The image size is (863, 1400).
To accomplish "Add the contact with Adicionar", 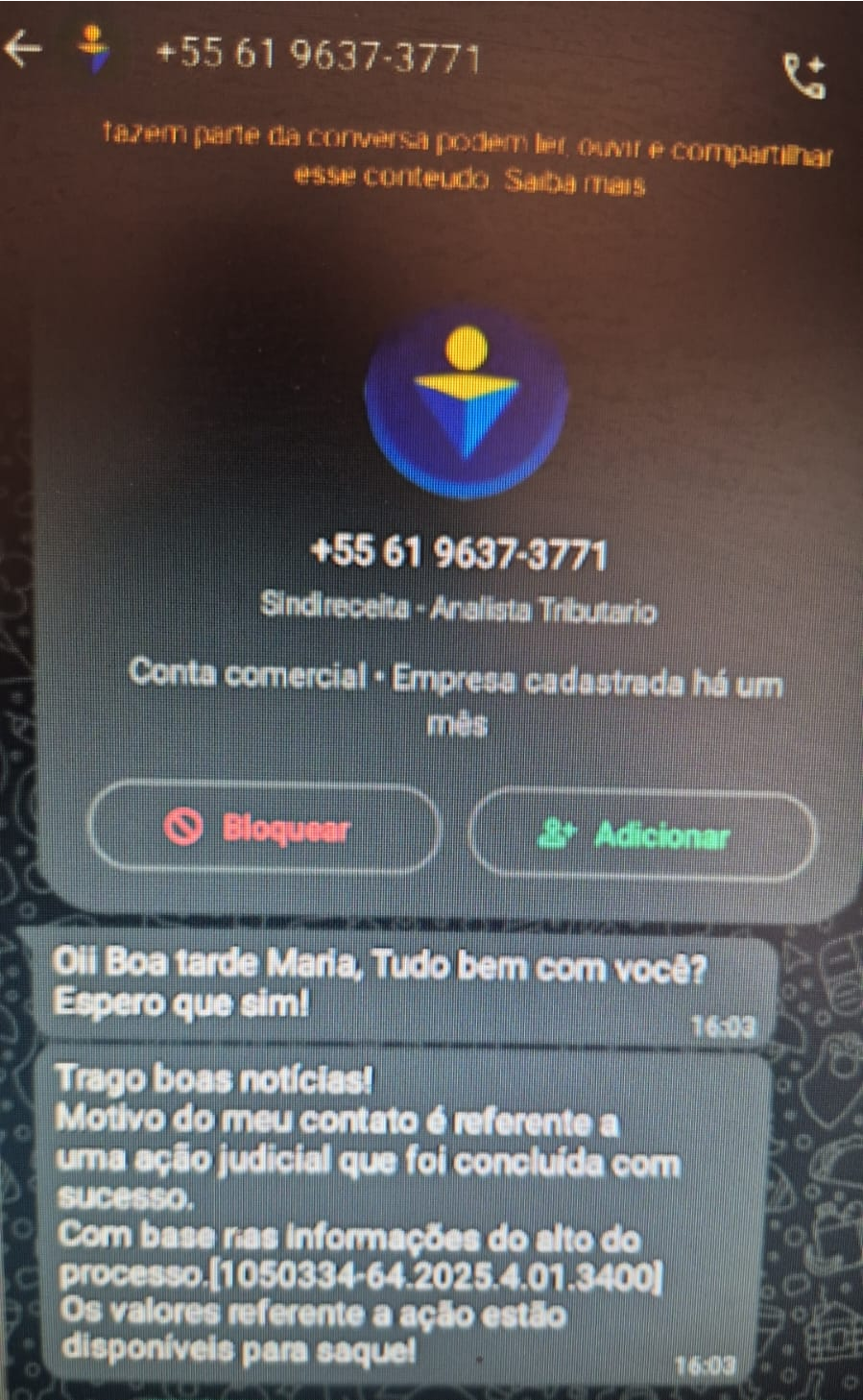I will tap(641, 833).
